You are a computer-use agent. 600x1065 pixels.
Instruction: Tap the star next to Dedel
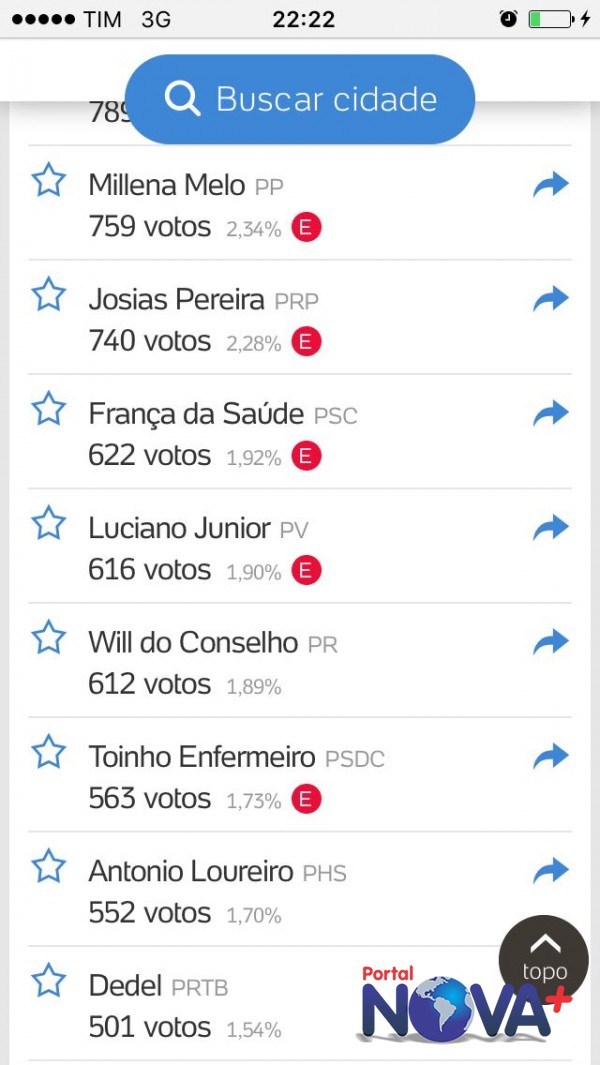(x=49, y=981)
